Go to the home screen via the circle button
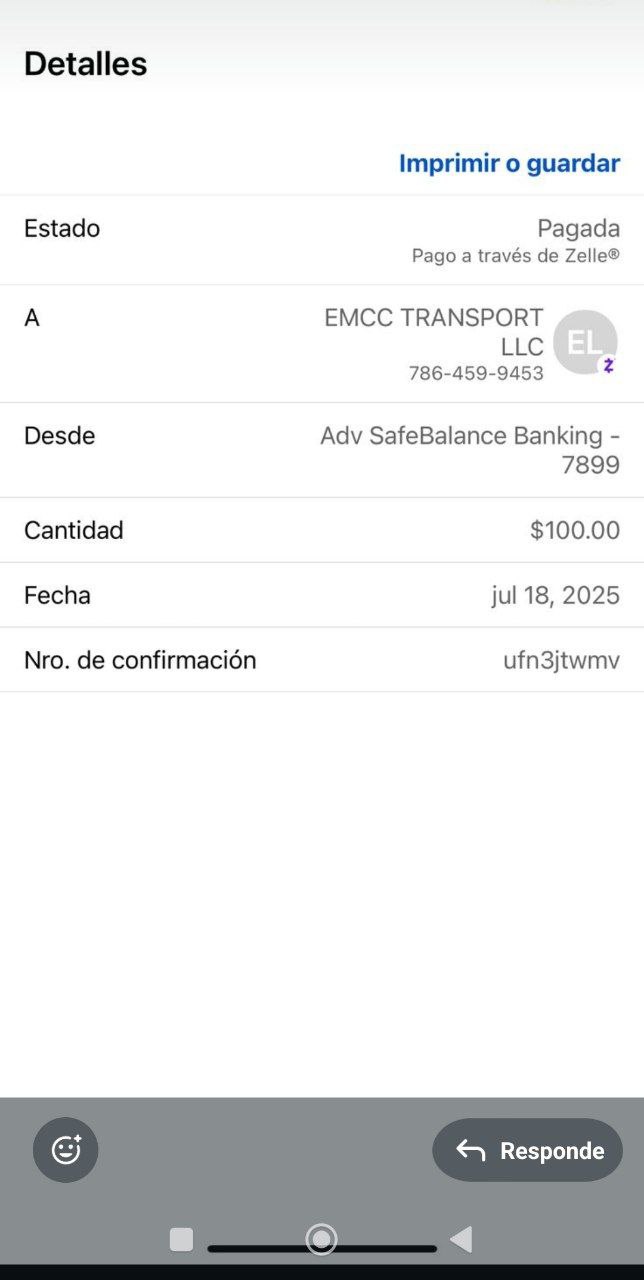 pos(321,1240)
